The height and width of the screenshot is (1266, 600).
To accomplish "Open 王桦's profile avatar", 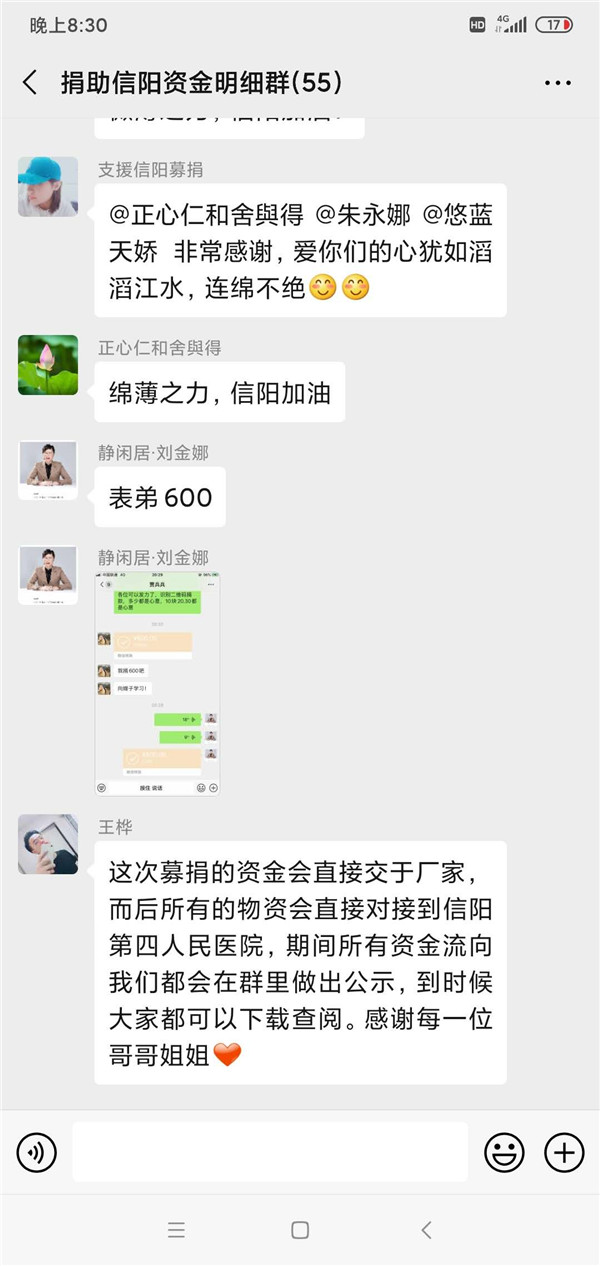I will coord(48,844).
